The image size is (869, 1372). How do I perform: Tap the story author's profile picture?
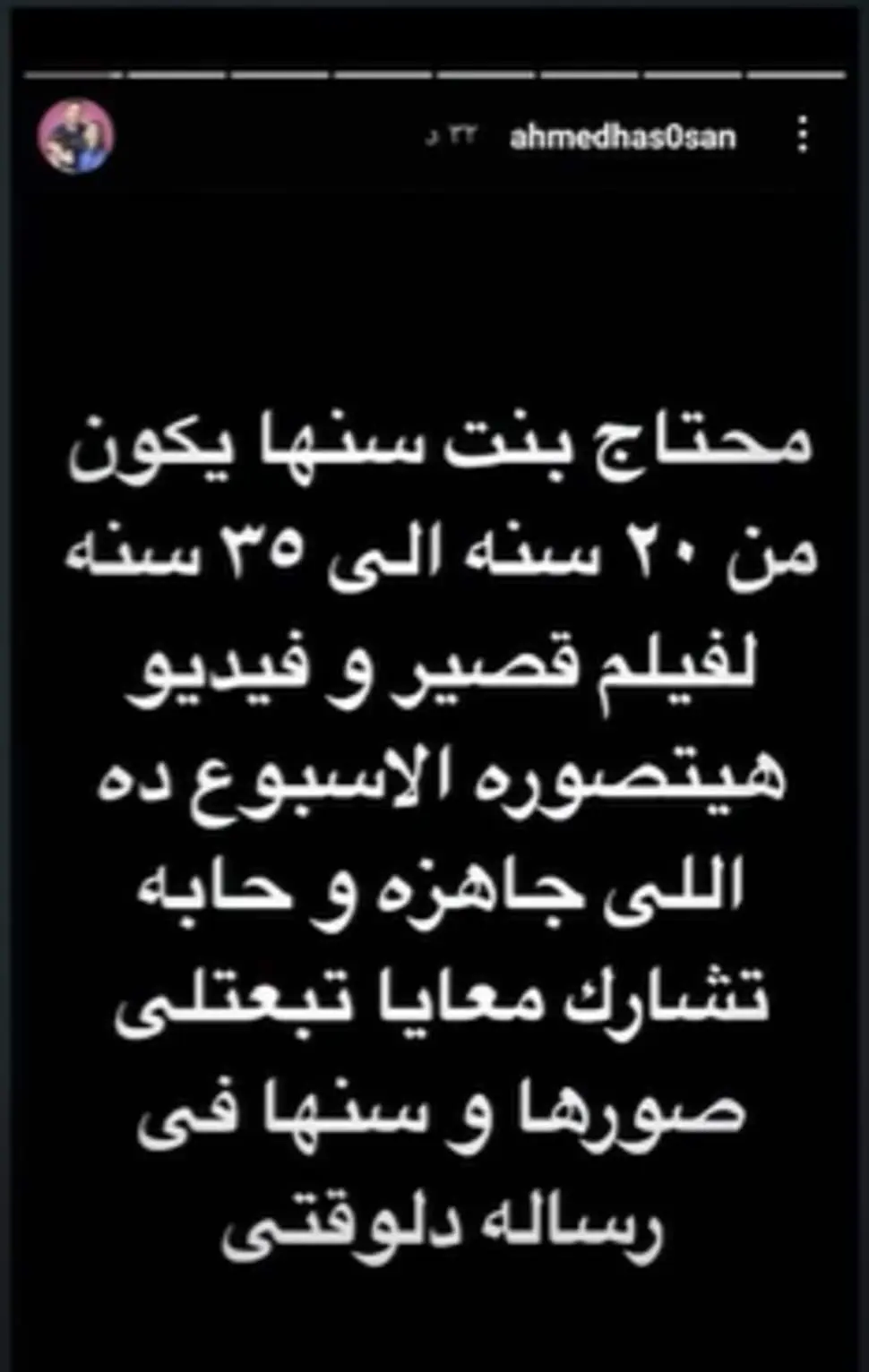click(x=75, y=136)
